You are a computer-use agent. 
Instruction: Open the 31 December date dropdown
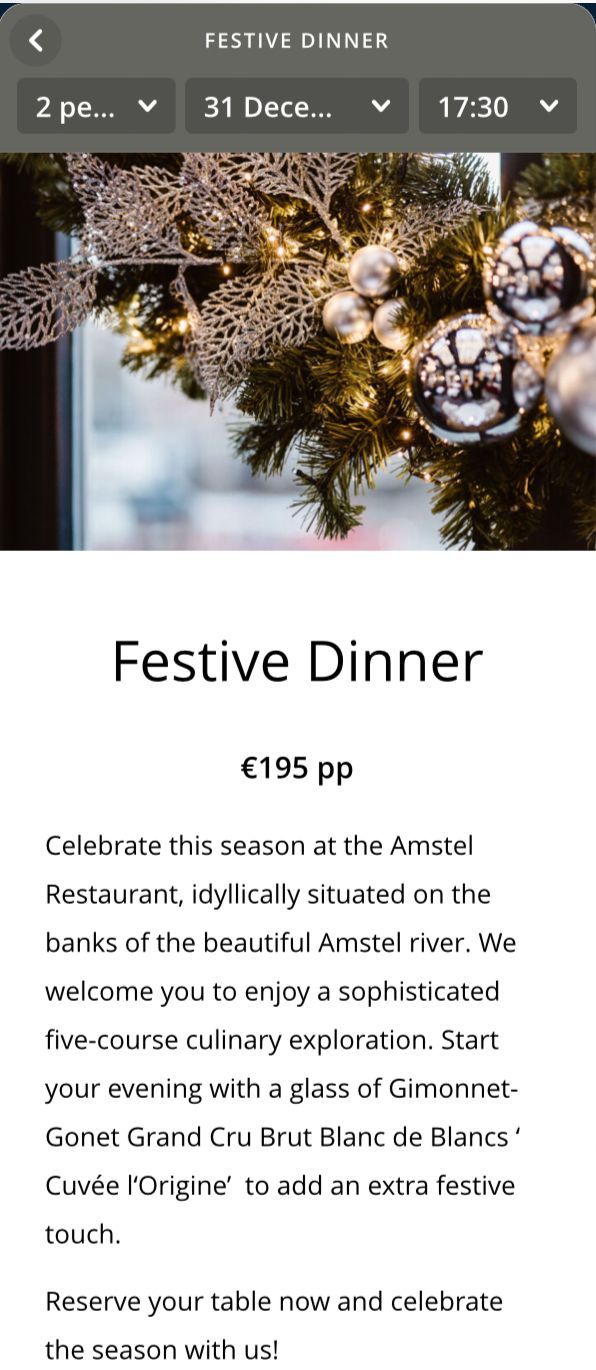click(297, 106)
